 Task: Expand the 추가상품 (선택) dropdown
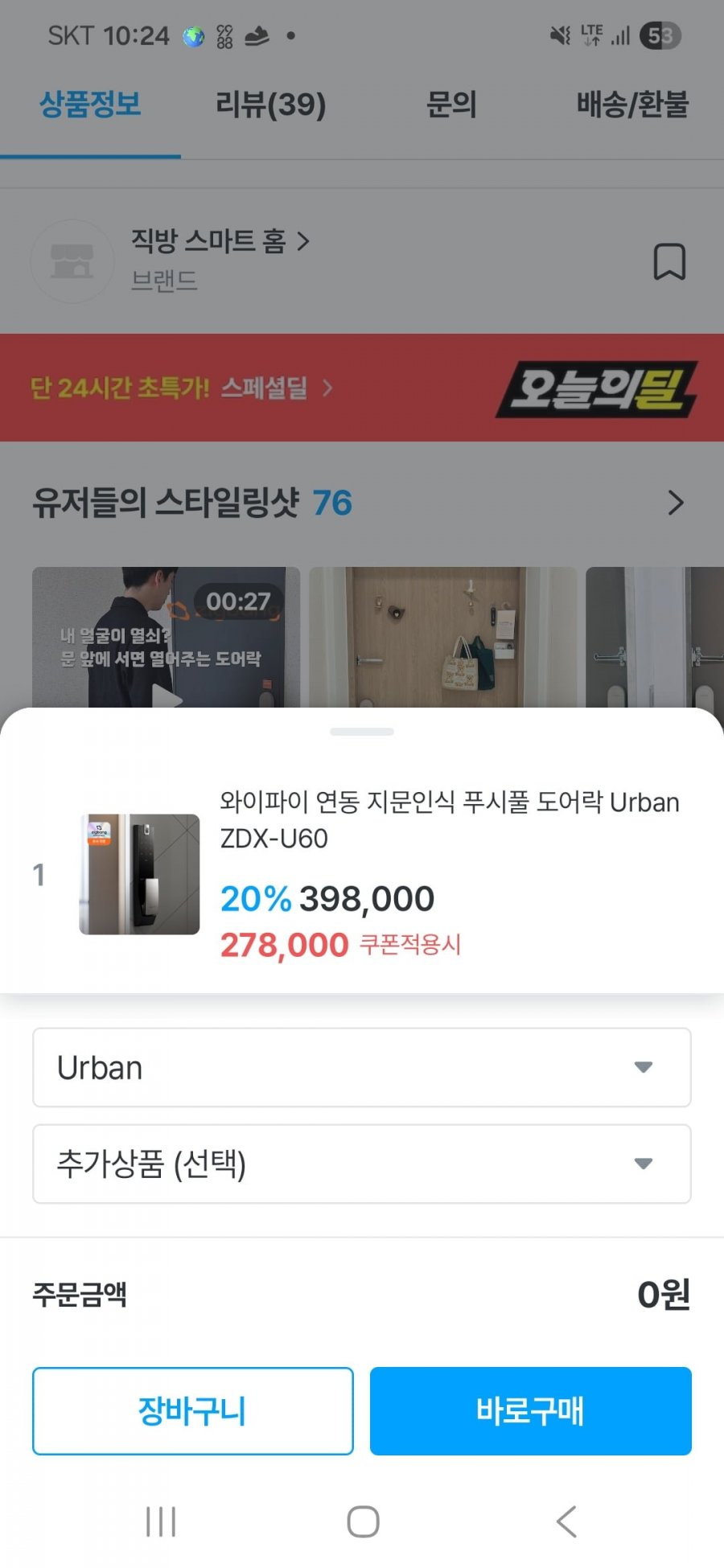[362, 1164]
